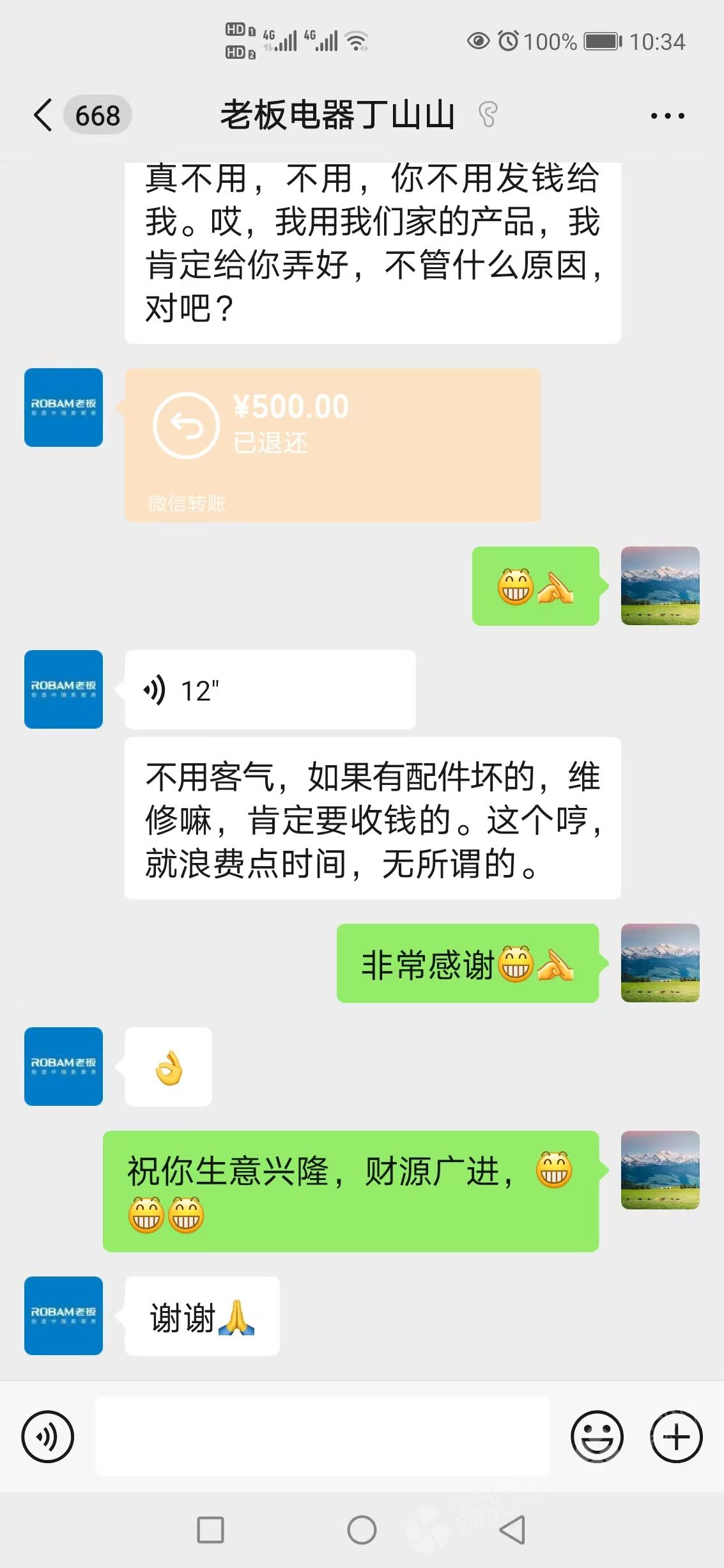
Task: Toggle earpiece playback mode next to title
Action: [x=489, y=114]
